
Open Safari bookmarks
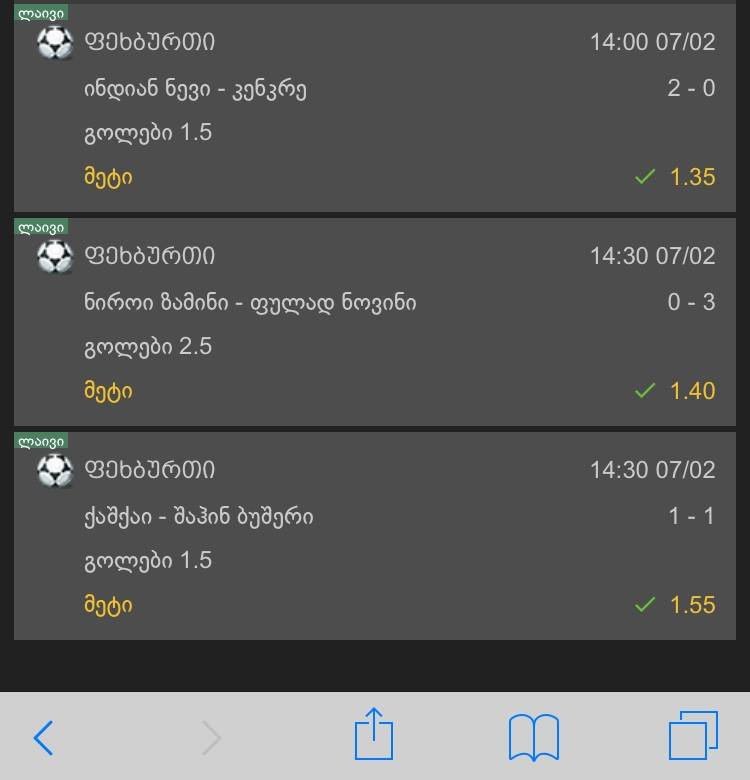click(x=533, y=738)
